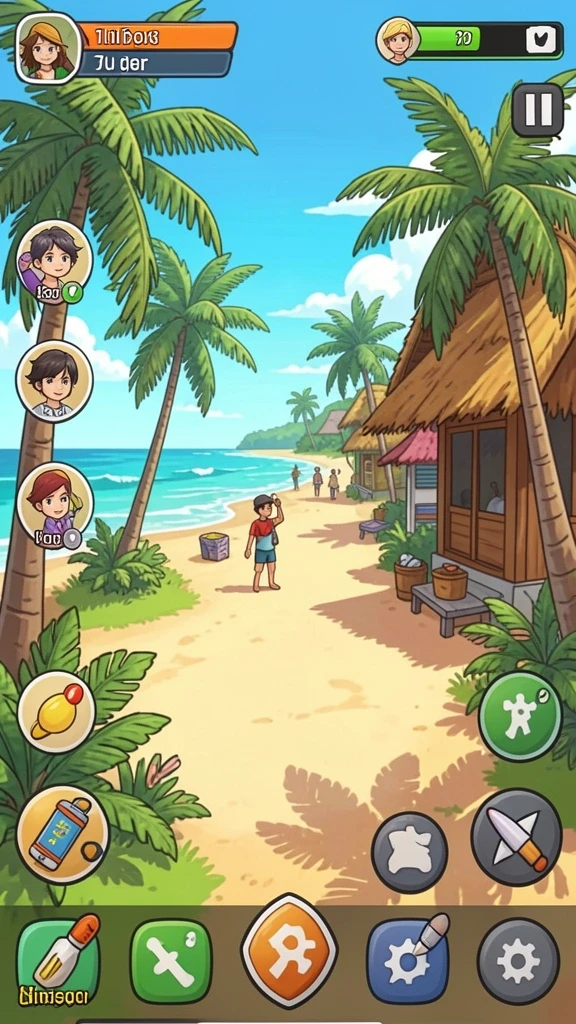
Task: Use the knife attack button
Action: pos(517,837)
